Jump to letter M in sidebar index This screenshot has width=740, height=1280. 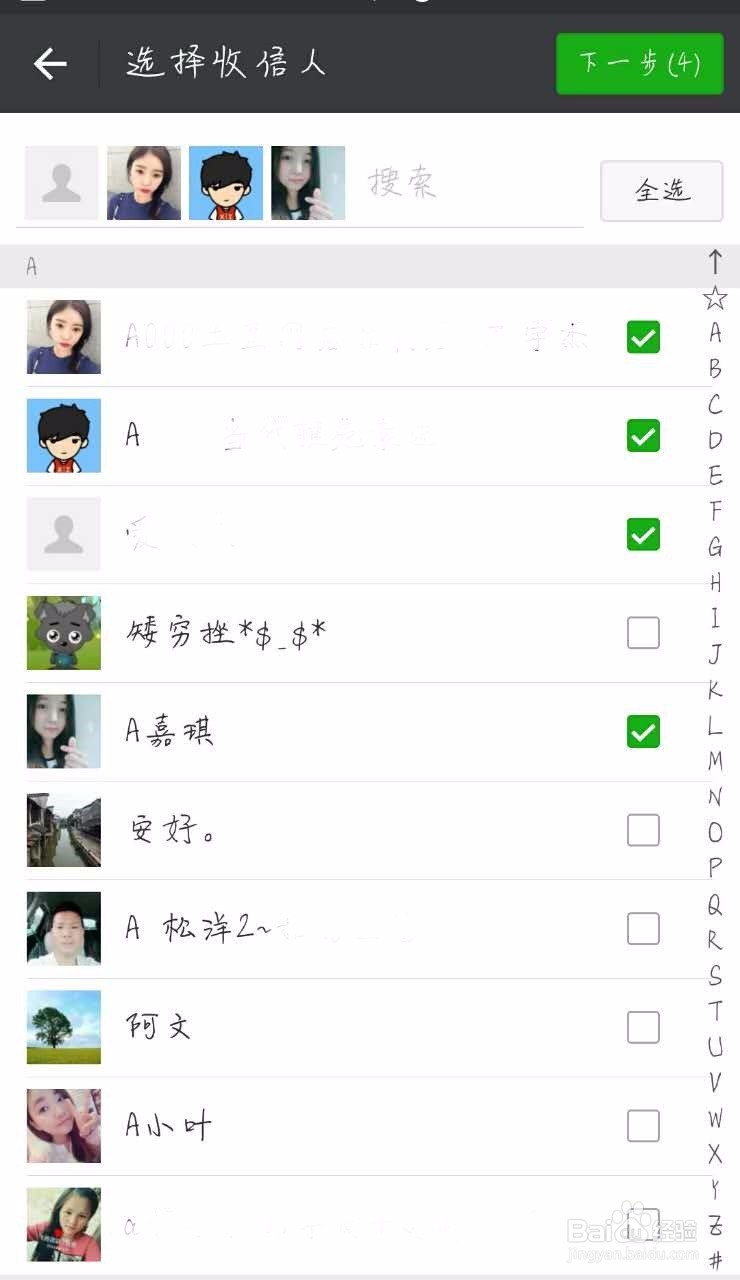click(715, 766)
